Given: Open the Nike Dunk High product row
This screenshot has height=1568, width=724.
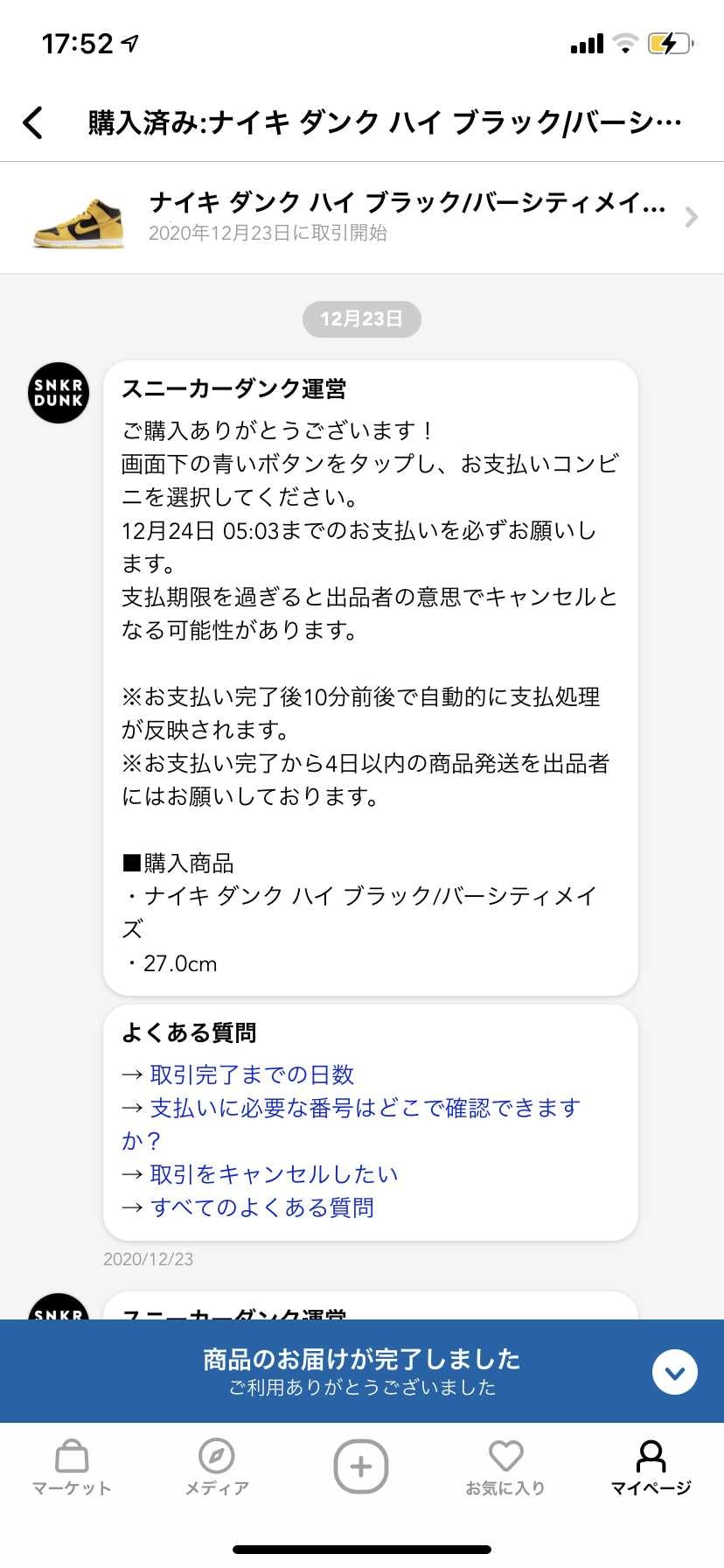Looking at the screenshot, I should (362, 217).
